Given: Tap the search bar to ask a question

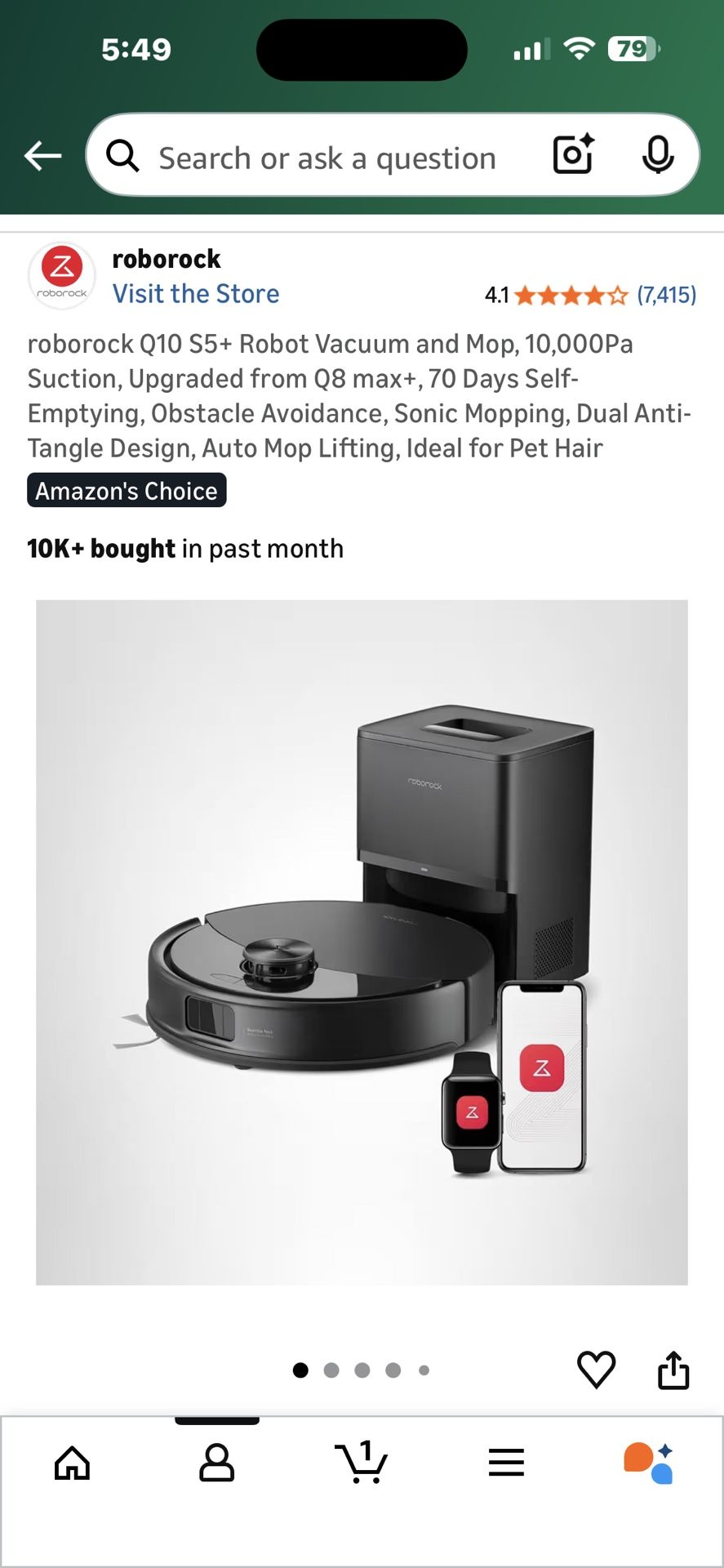Looking at the screenshot, I should coord(326,157).
